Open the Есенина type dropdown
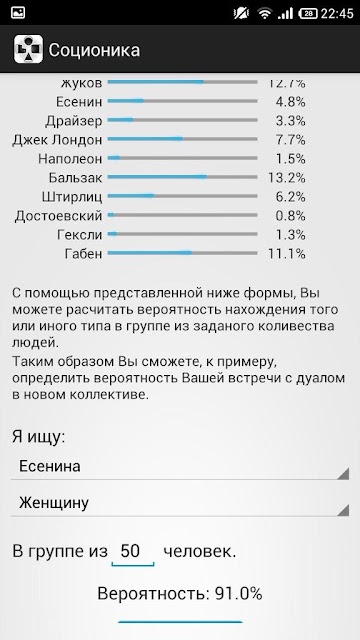Screen dimensions: 360x640 (180, 466)
